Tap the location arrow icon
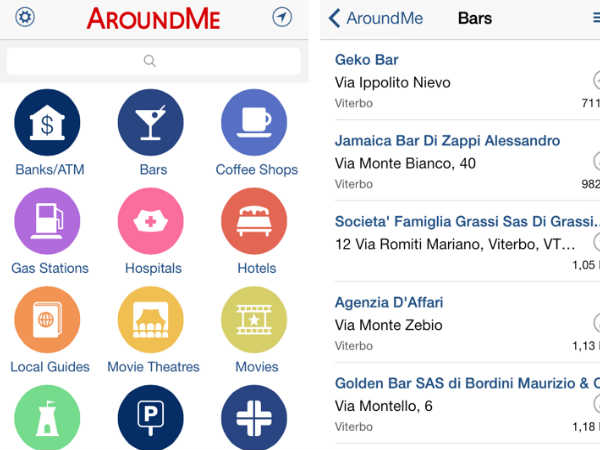This screenshot has width=600, height=450. [x=282, y=17]
